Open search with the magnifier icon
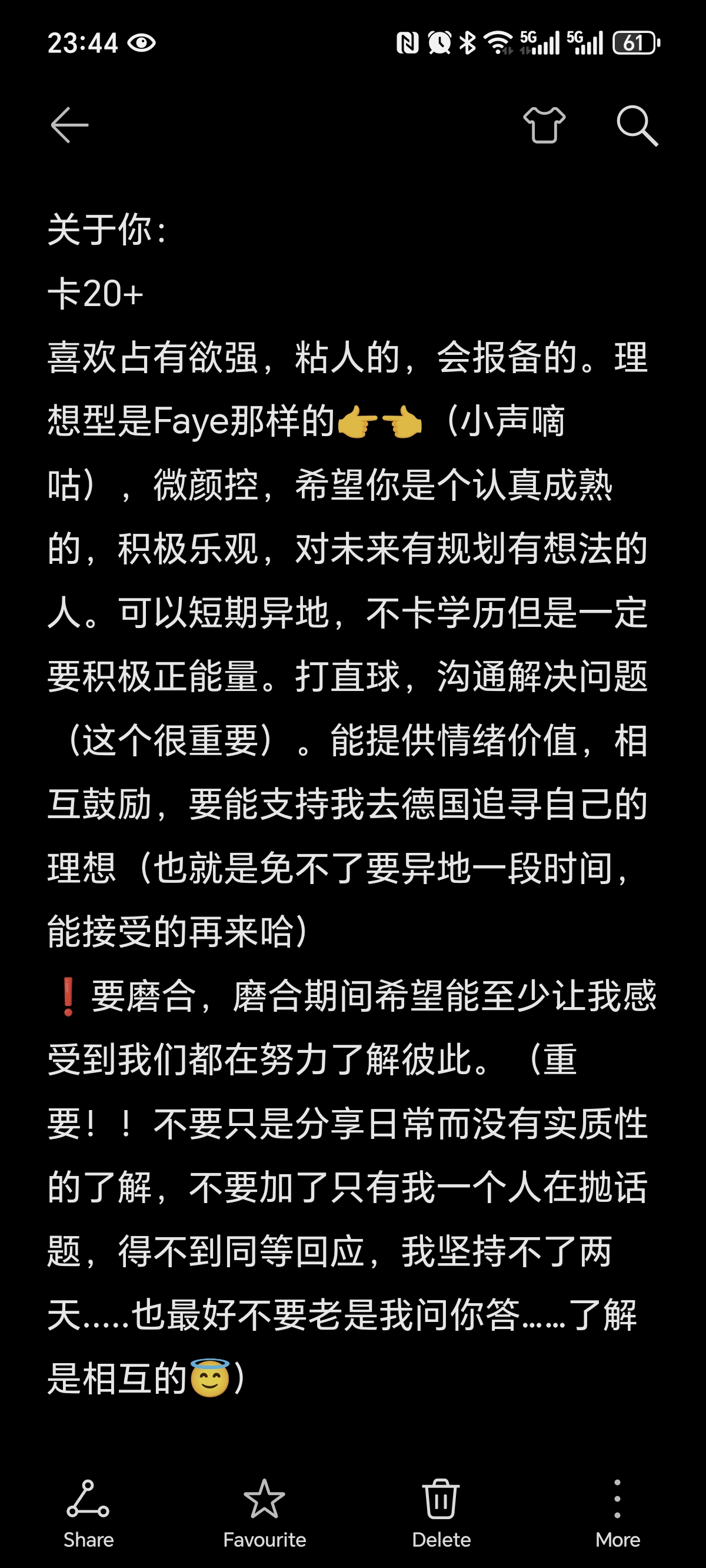The image size is (706, 1568). 637,125
